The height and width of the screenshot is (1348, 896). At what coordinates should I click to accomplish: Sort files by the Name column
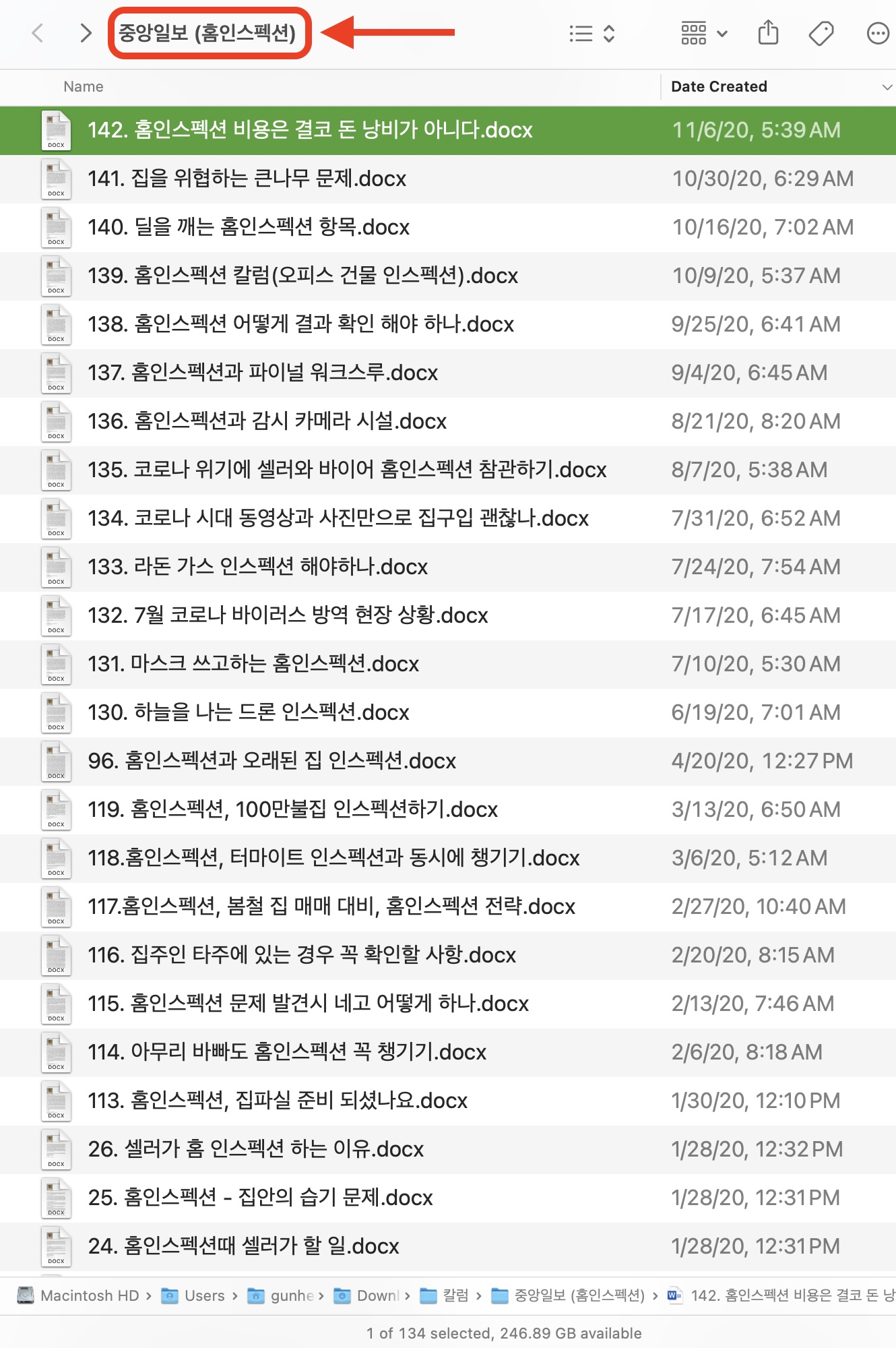pyautogui.click(x=84, y=86)
